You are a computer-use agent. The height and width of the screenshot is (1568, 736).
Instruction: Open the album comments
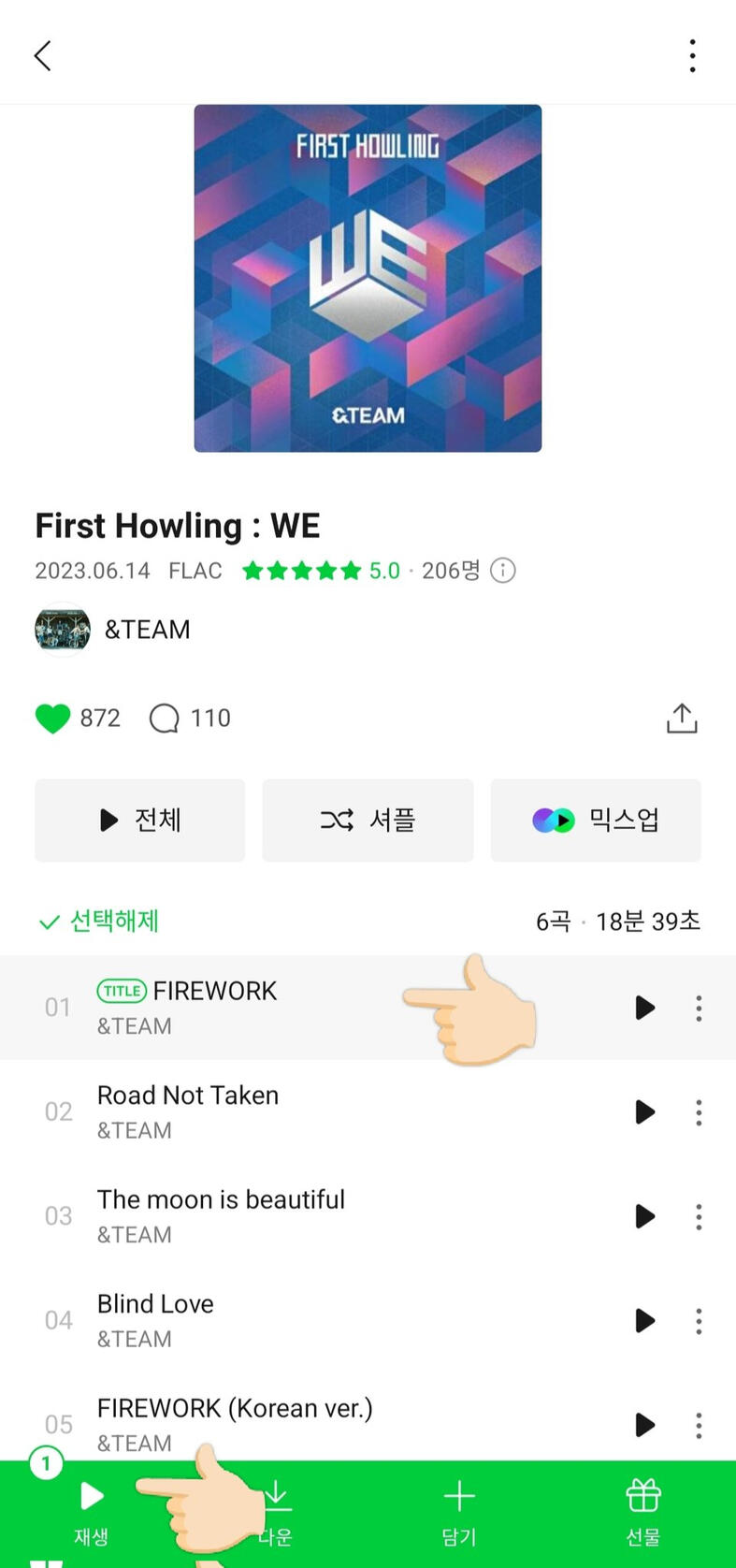click(x=165, y=719)
